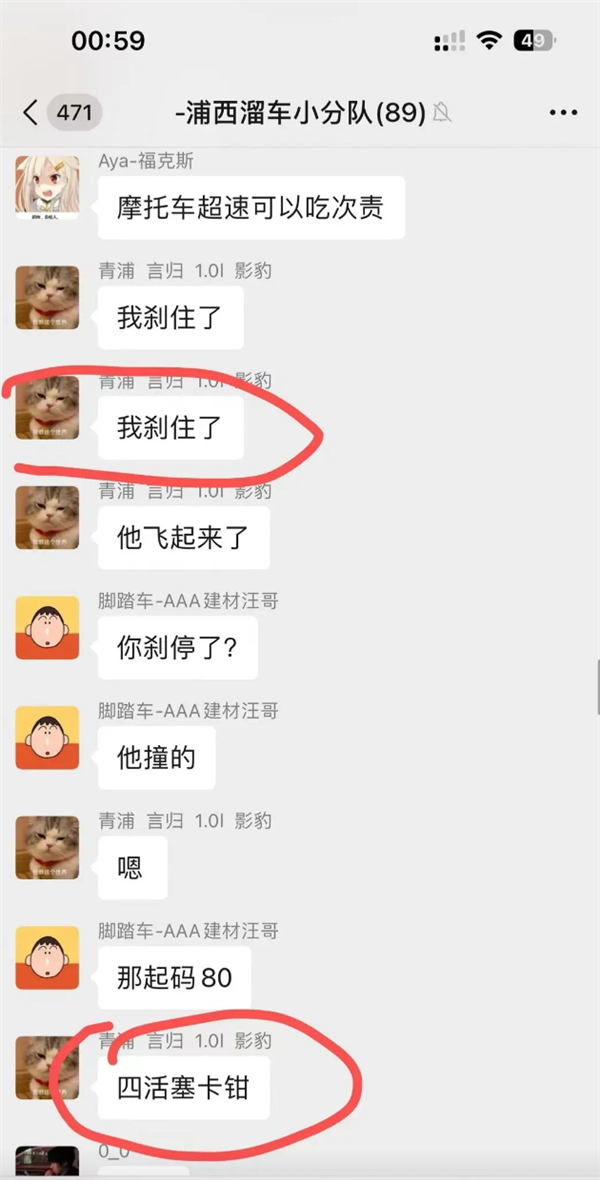Open Aya-福克斯's profile avatar

(x=47, y=187)
